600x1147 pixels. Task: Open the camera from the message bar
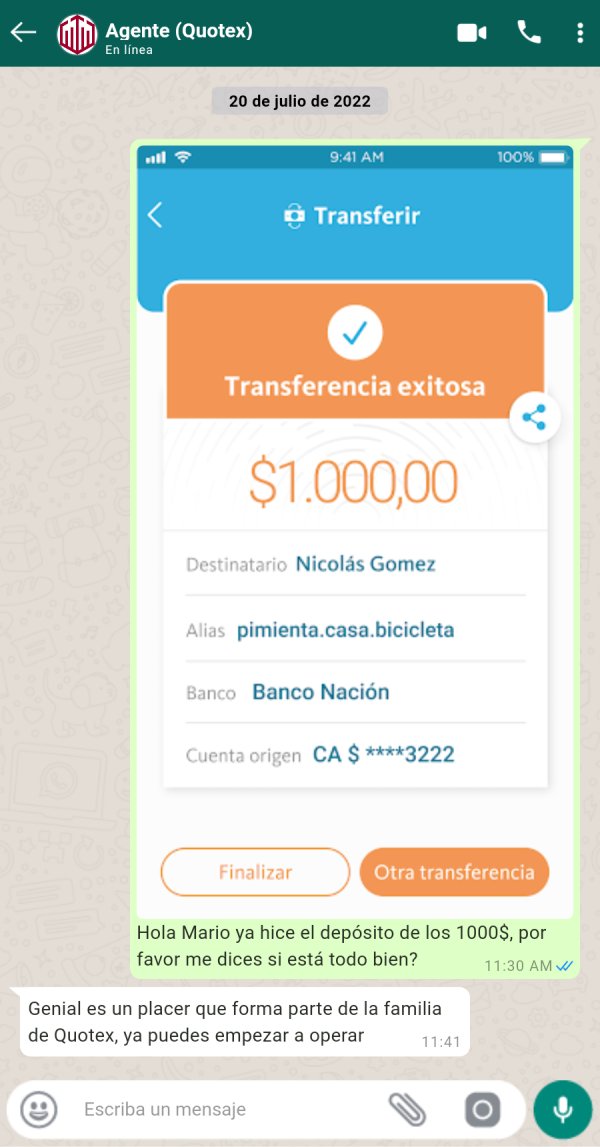pyautogui.click(x=483, y=1110)
